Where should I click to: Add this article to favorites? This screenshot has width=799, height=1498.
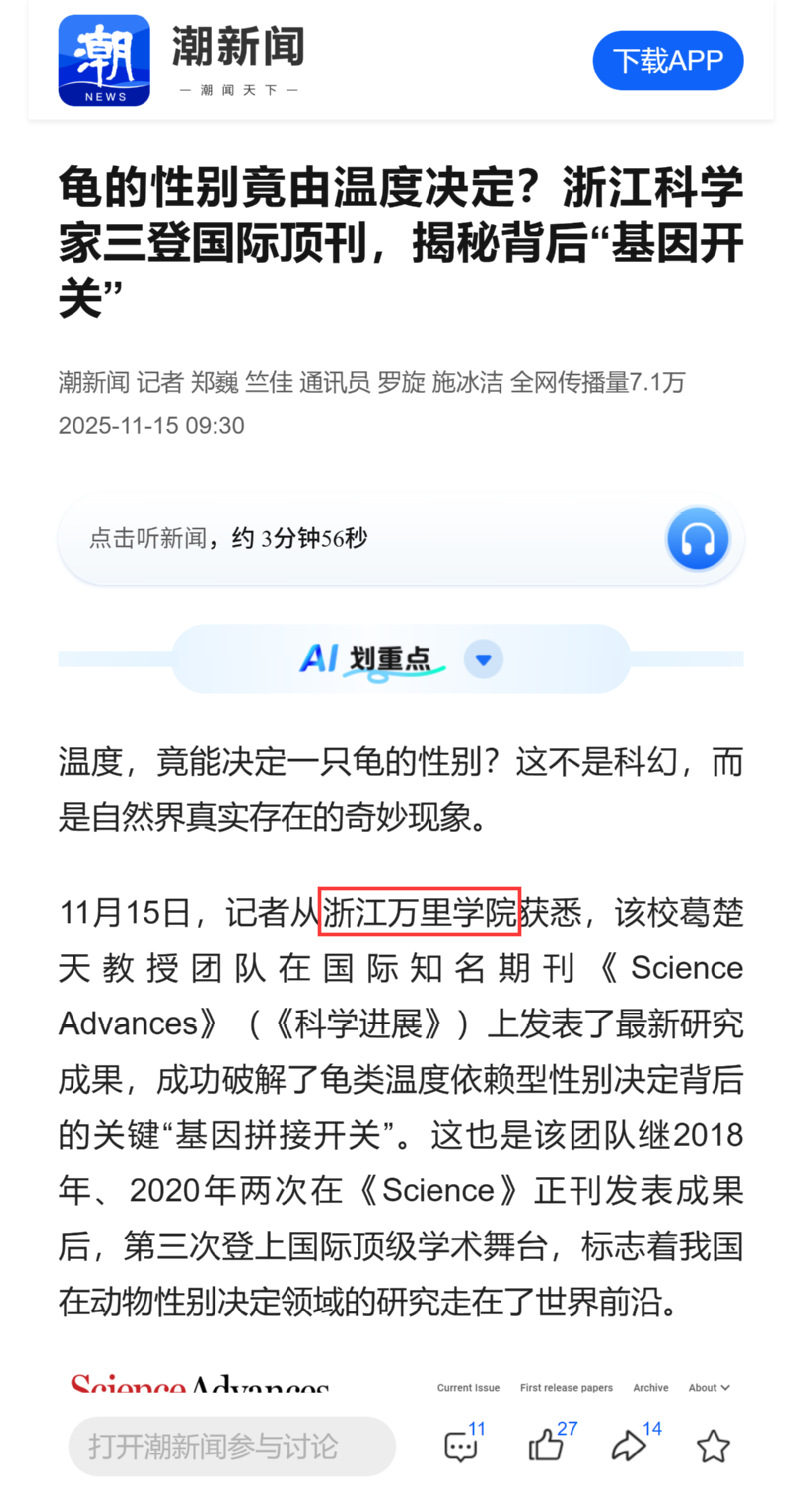pos(713,1446)
